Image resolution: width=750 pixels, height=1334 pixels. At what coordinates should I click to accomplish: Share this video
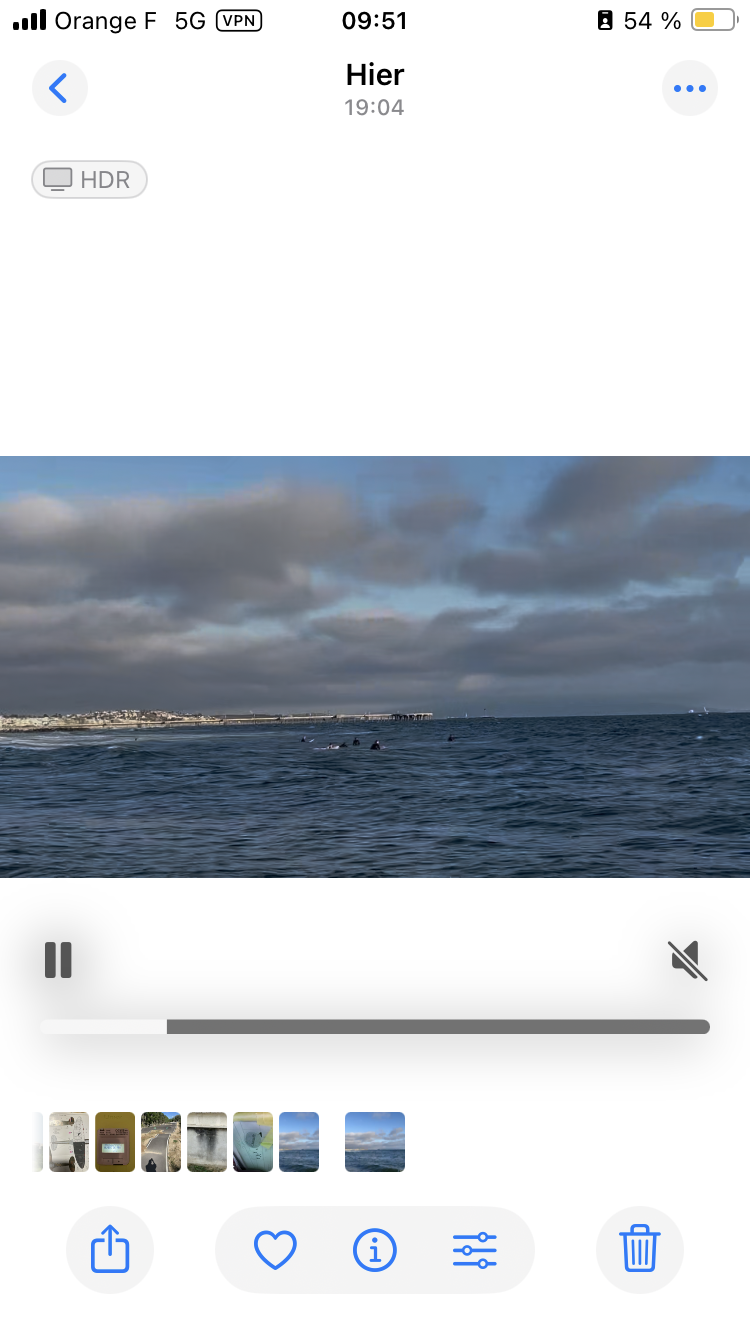[110, 1250]
